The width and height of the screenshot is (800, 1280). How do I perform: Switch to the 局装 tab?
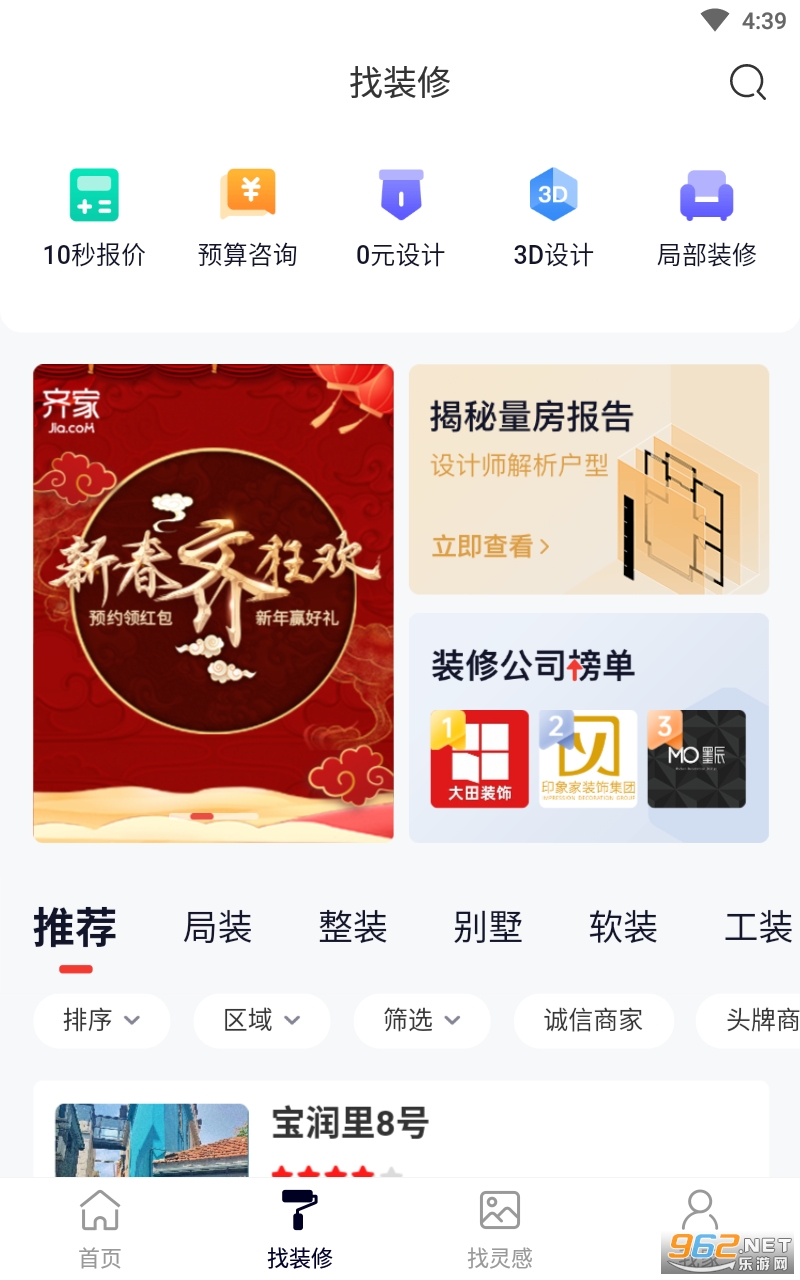[217, 928]
